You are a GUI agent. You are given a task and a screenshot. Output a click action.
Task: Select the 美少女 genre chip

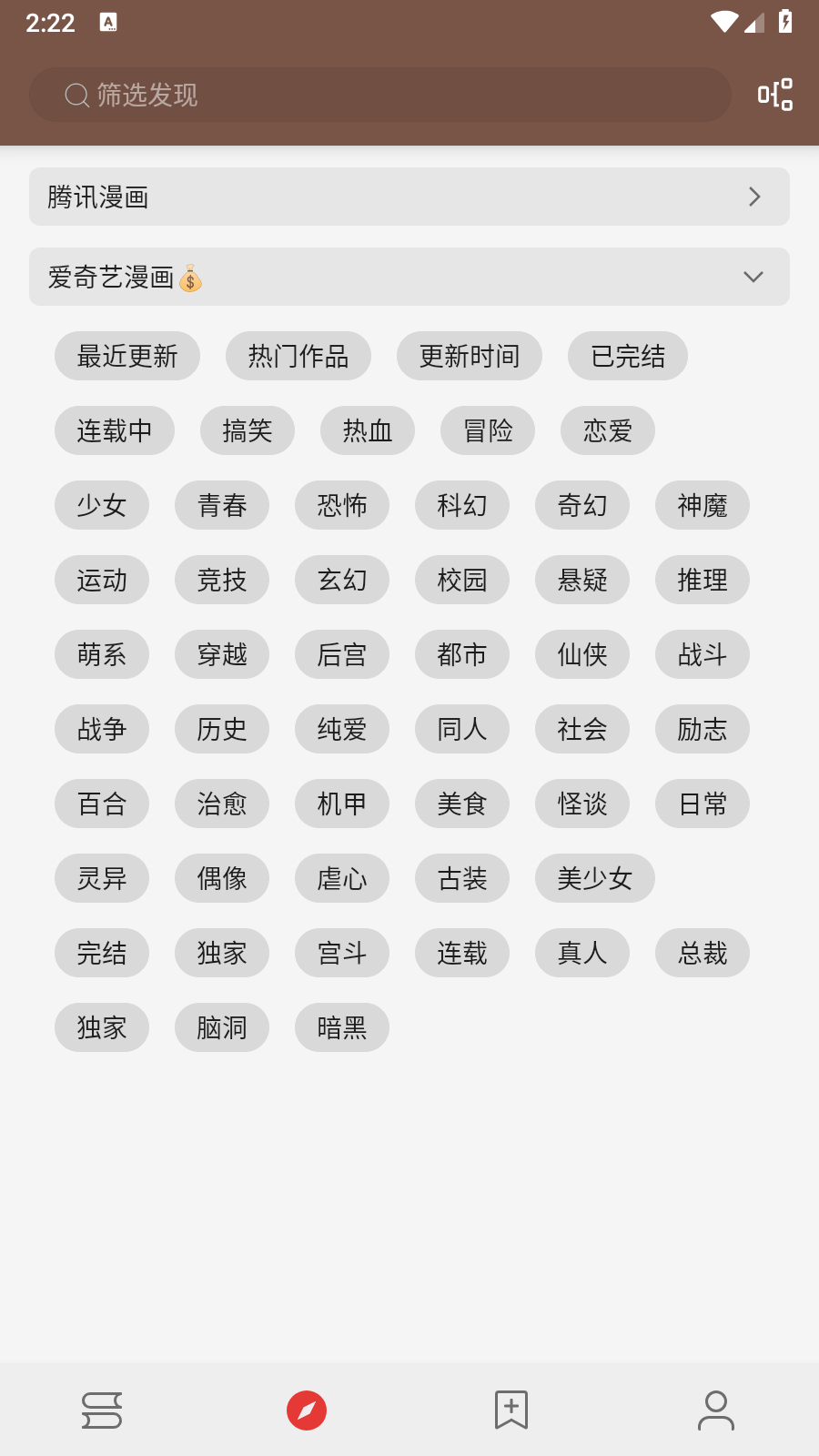tap(595, 878)
